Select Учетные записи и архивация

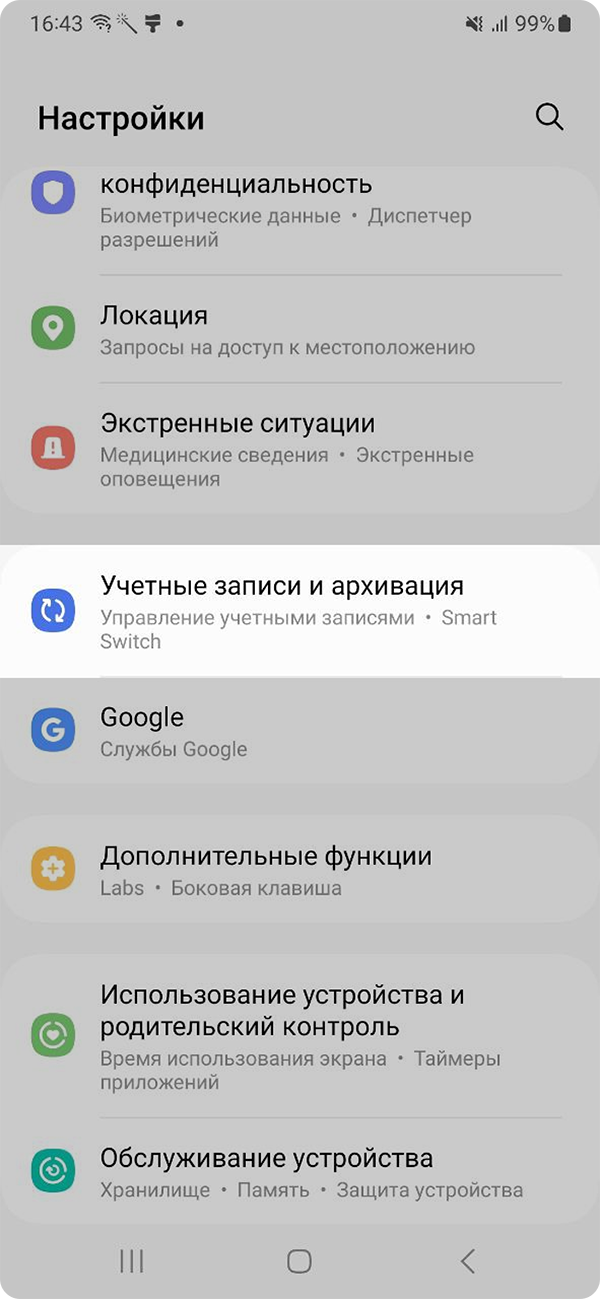[x=300, y=610]
